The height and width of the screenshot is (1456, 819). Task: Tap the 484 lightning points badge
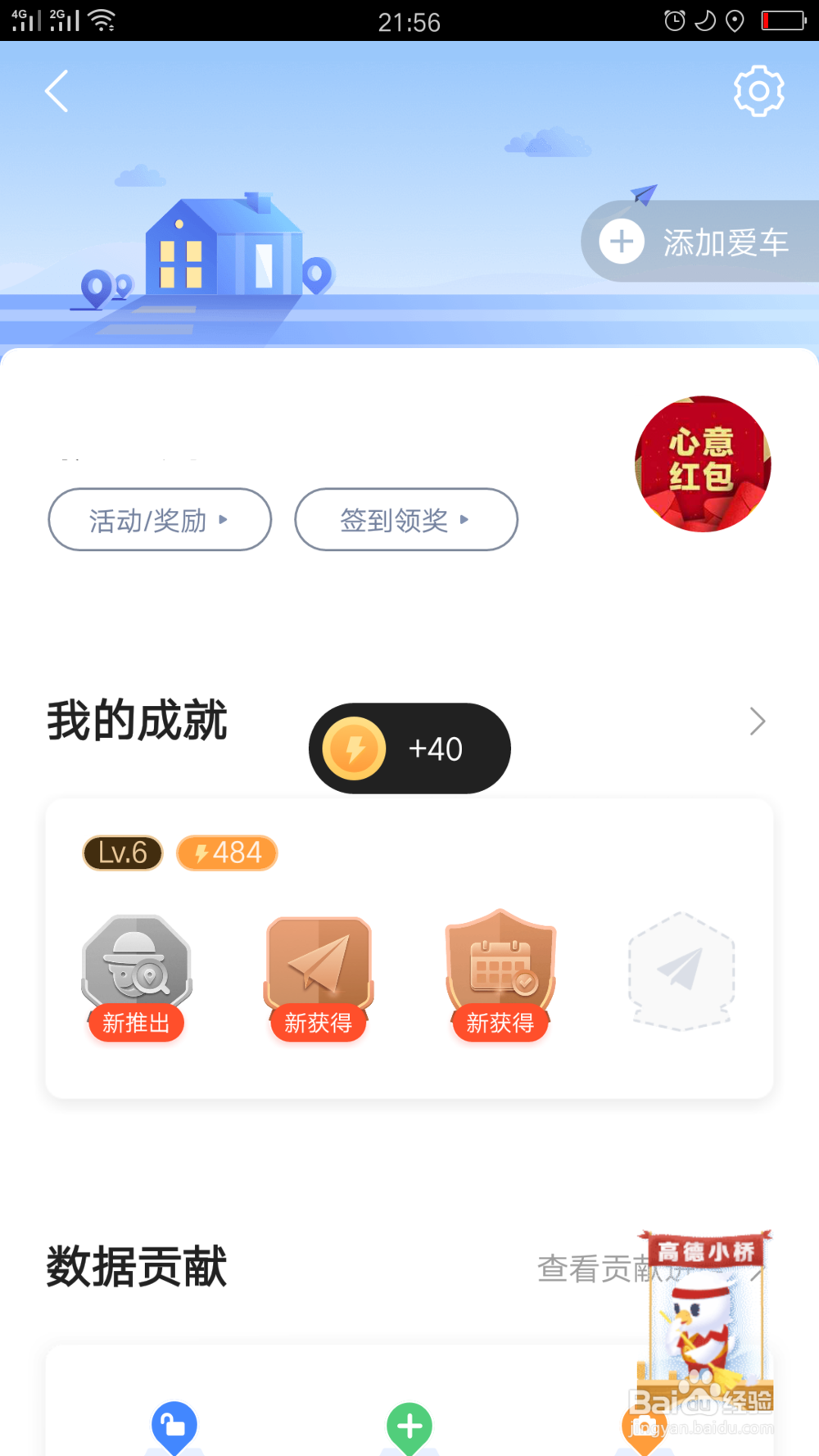click(x=227, y=852)
